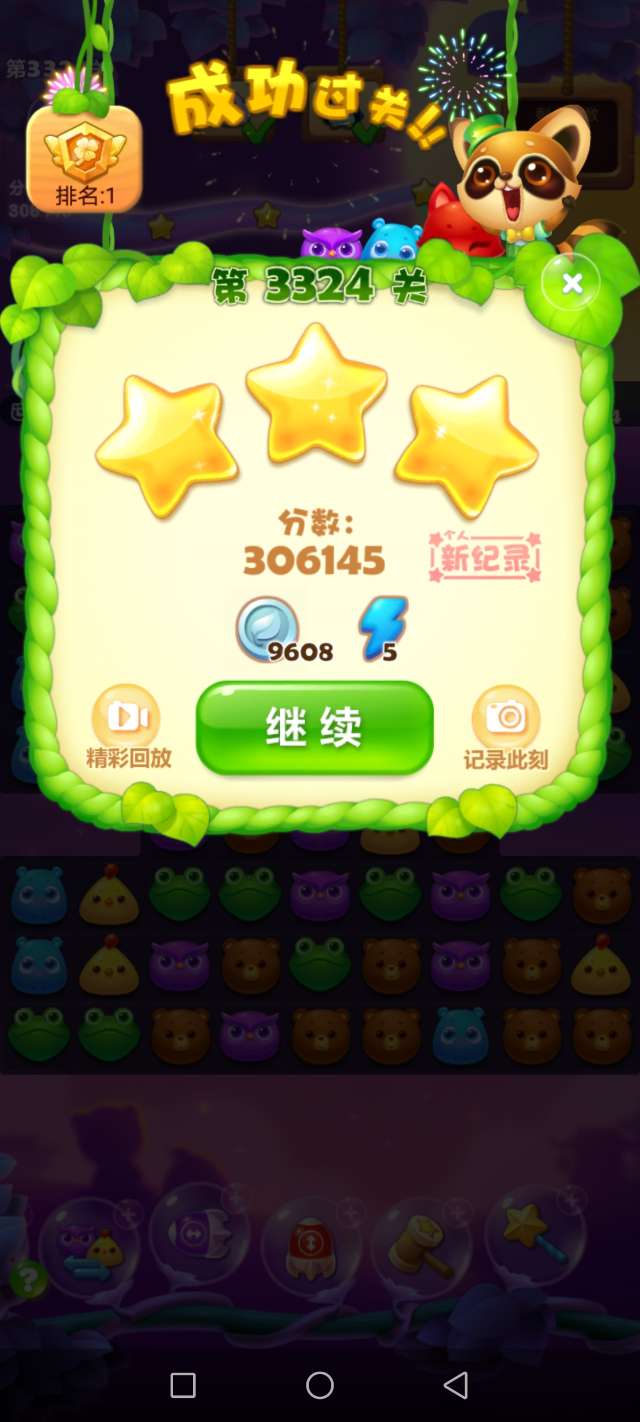Image resolution: width=640 pixels, height=1422 pixels.
Task: Close the level complete dialog
Action: pyautogui.click(x=572, y=284)
